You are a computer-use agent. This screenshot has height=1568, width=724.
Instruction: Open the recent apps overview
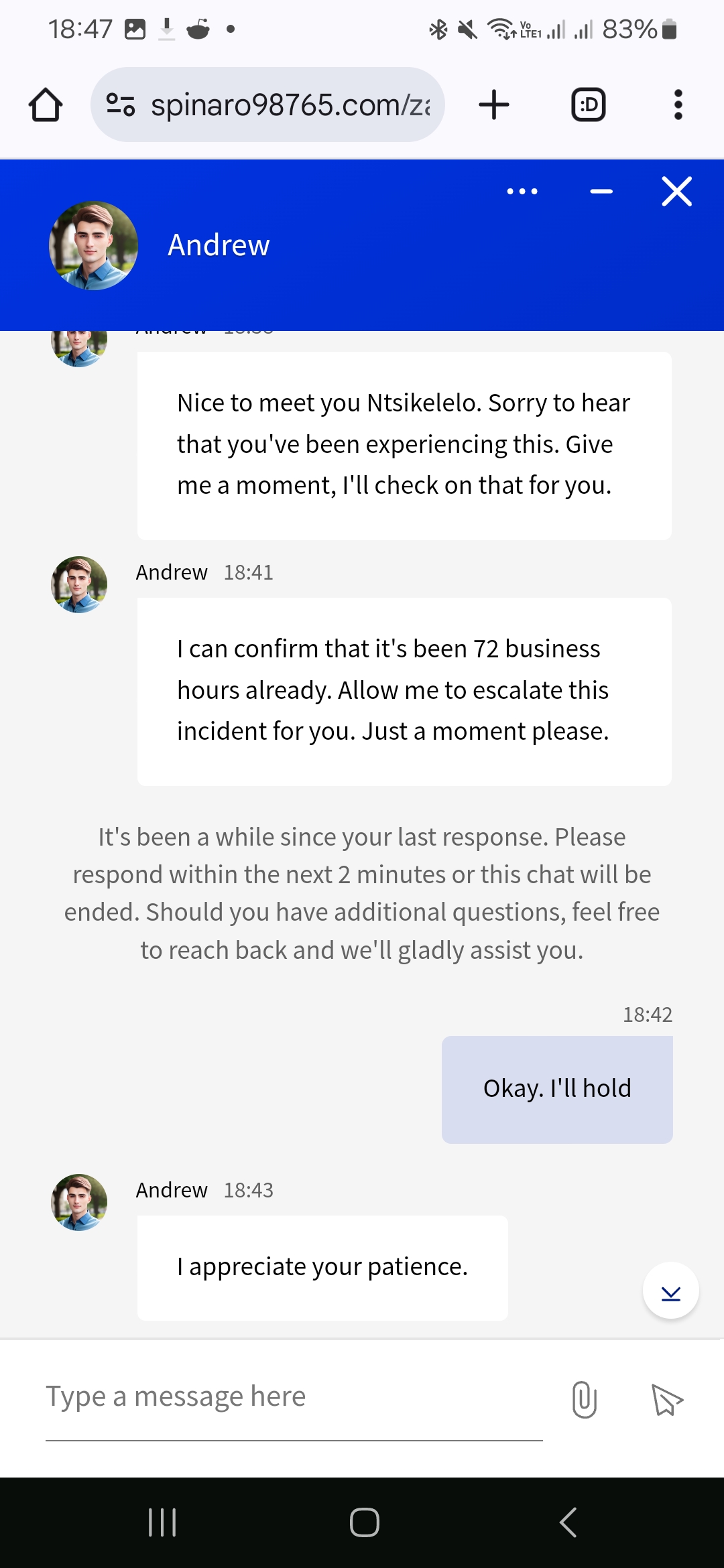click(x=162, y=1522)
